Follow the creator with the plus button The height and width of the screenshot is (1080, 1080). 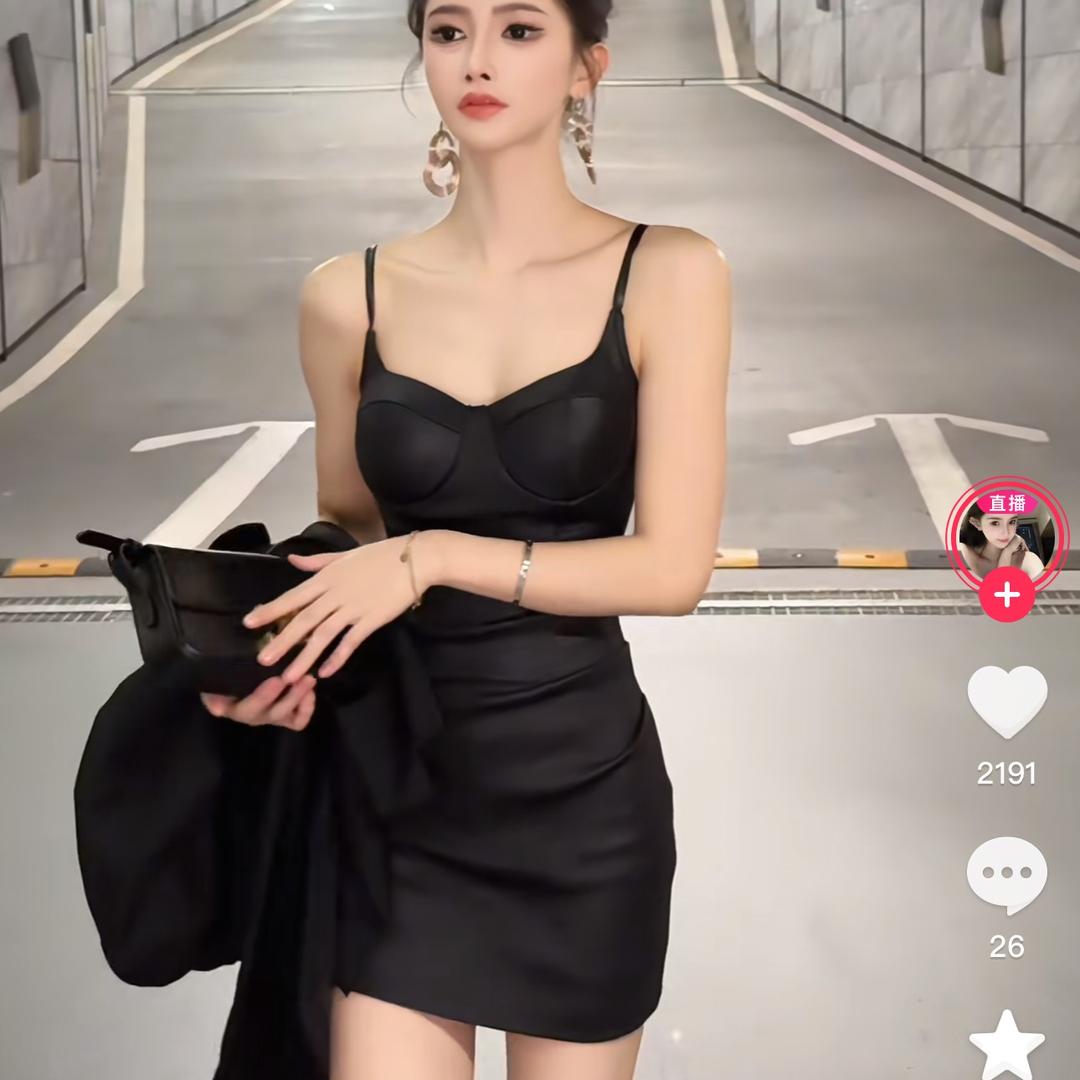[1007, 594]
